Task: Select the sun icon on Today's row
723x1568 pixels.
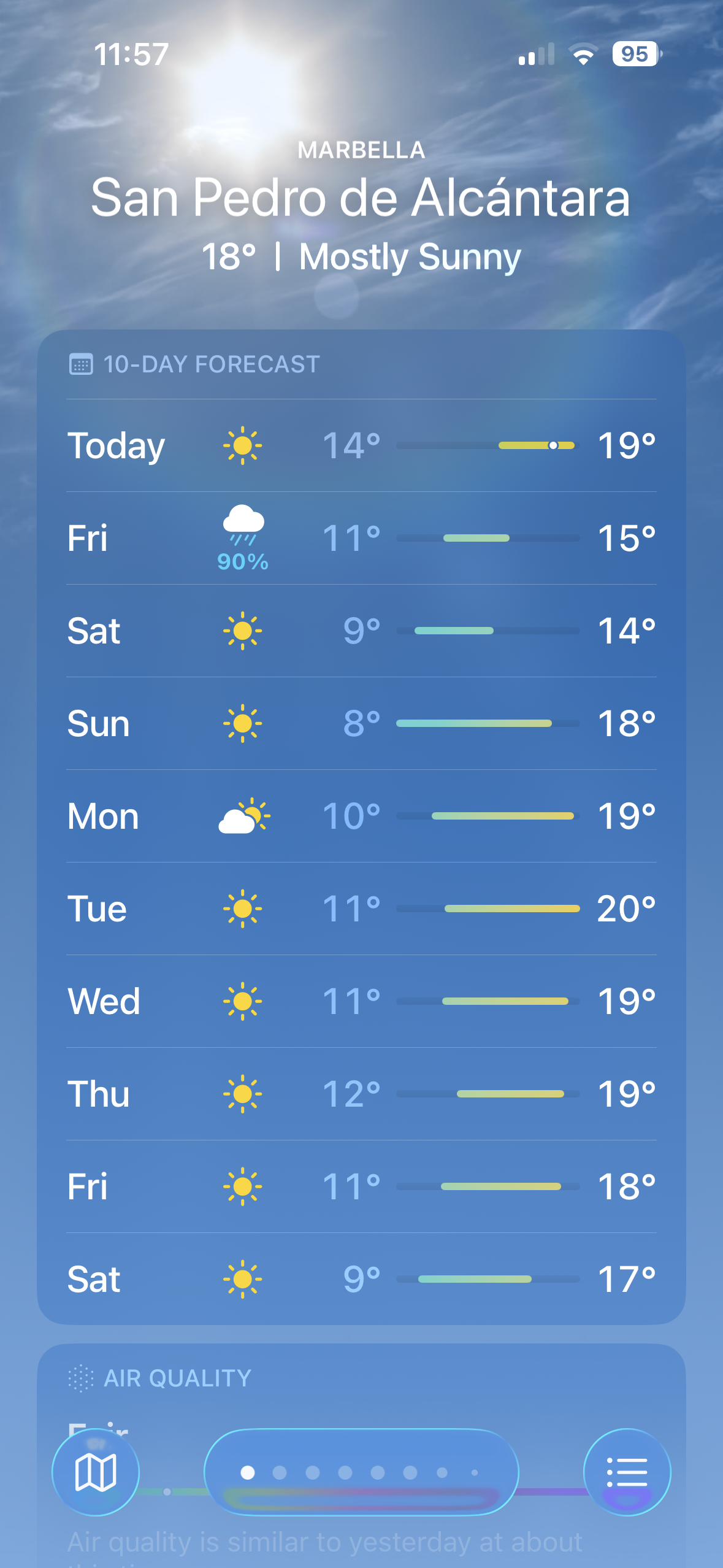Action: (243, 445)
